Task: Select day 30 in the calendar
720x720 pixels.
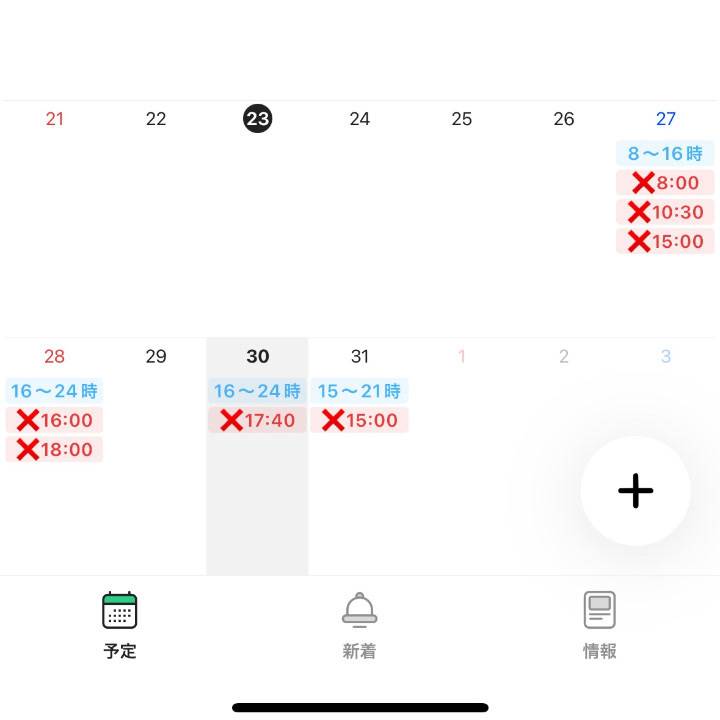Action: [258, 356]
